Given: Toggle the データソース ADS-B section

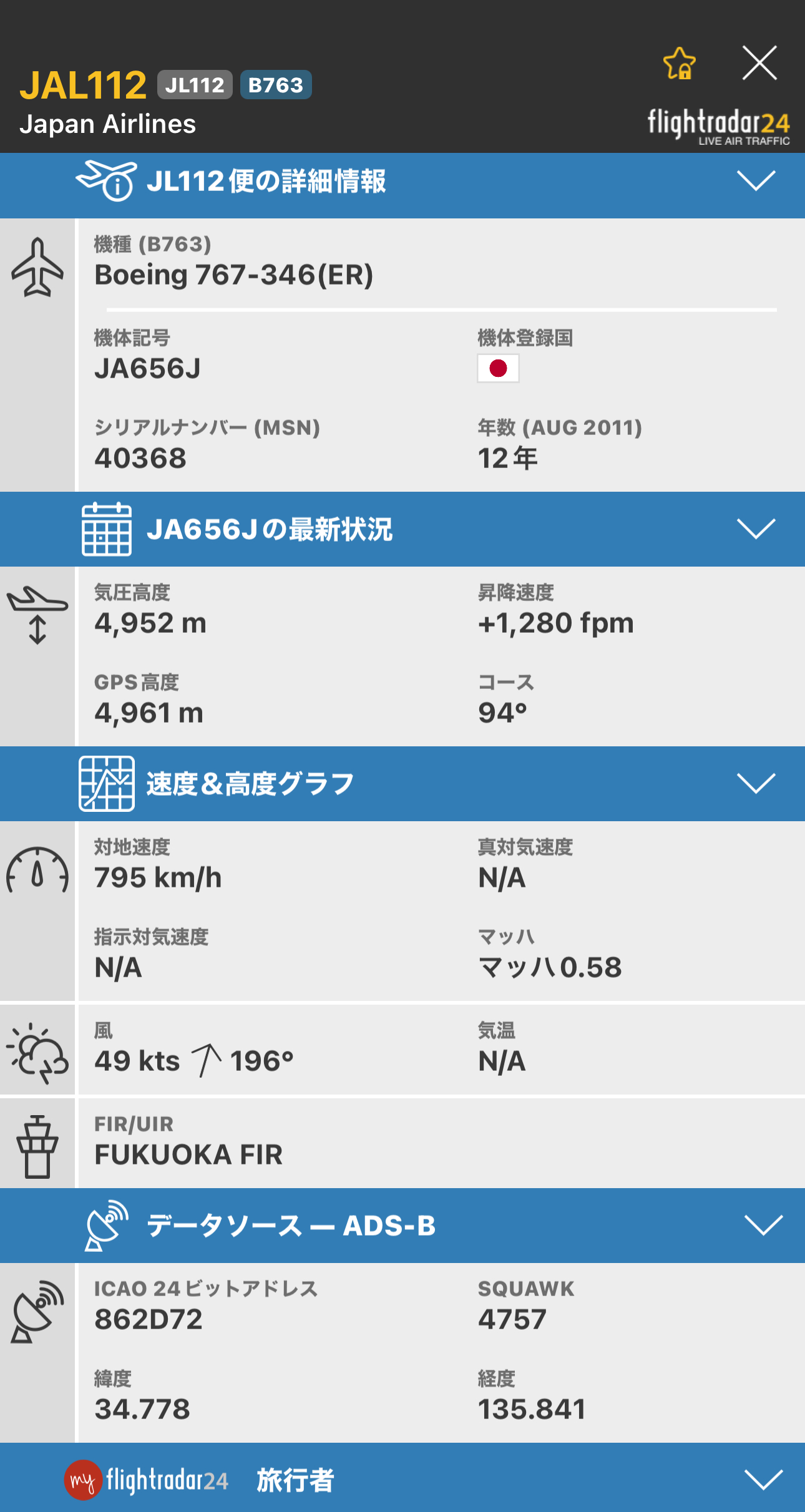Looking at the screenshot, I should tap(763, 1225).
